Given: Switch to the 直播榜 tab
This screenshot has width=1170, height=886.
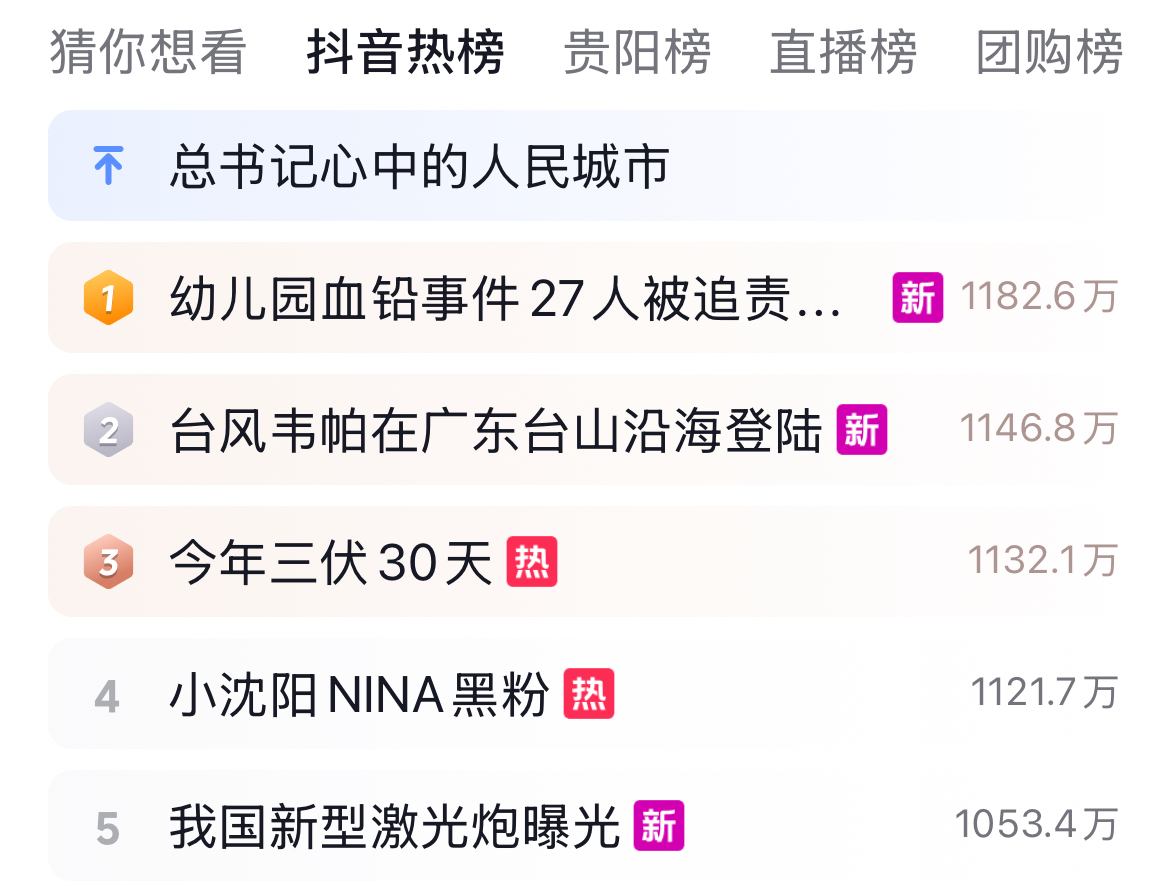Looking at the screenshot, I should click(x=843, y=52).
